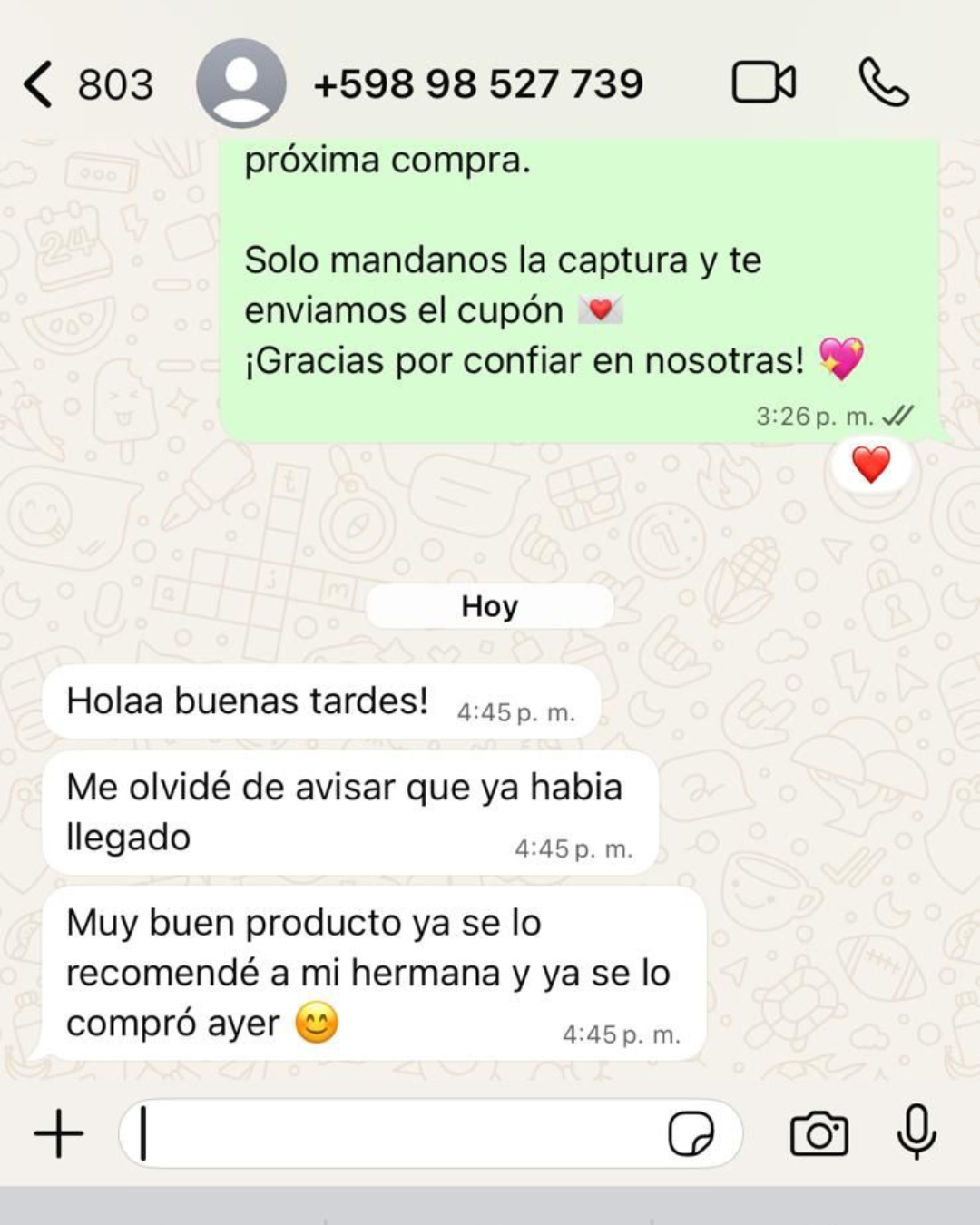Screen dimensions: 980x1225
Task: Open the camera to take a photo
Action: click(818, 1133)
